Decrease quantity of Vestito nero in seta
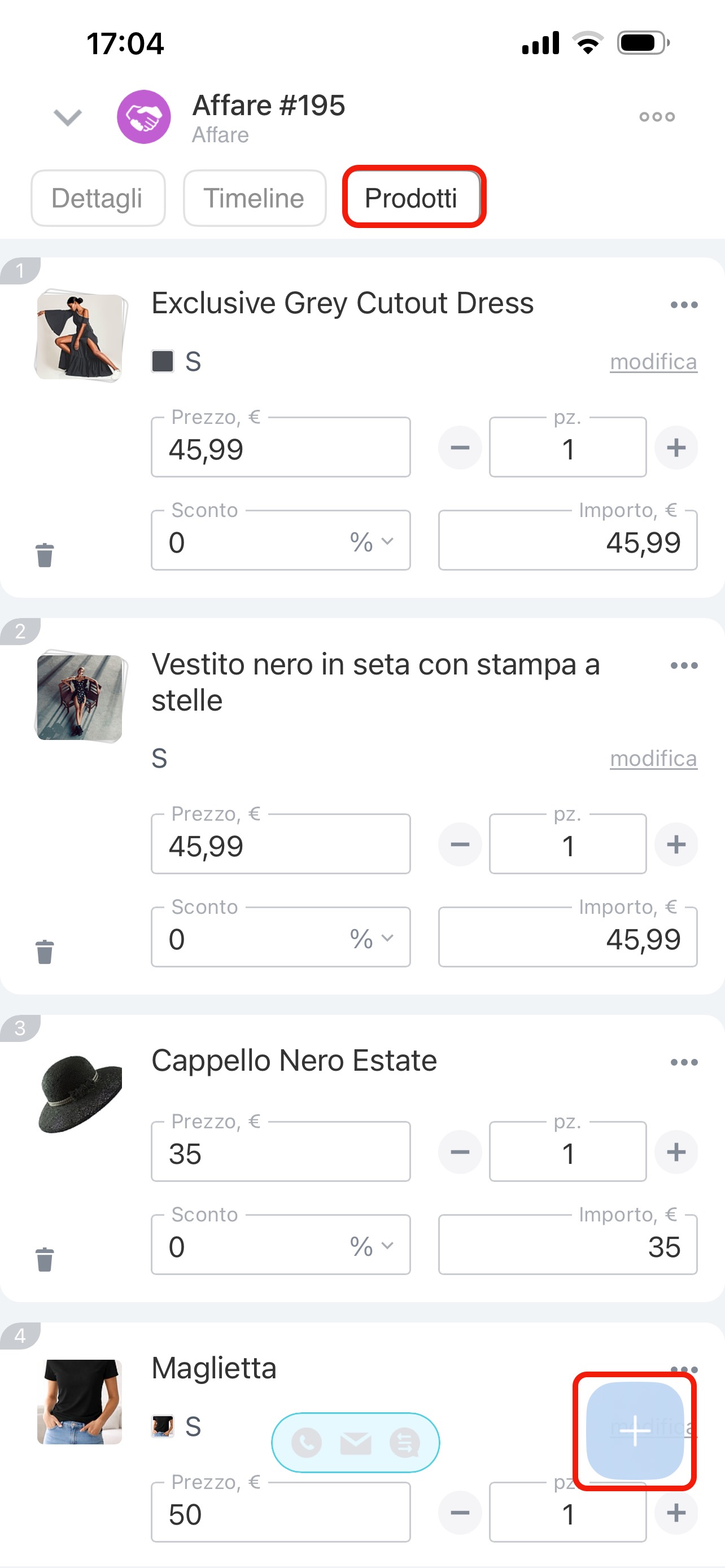The height and width of the screenshot is (1568, 725). pyautogui.click(x=460, y=844)
